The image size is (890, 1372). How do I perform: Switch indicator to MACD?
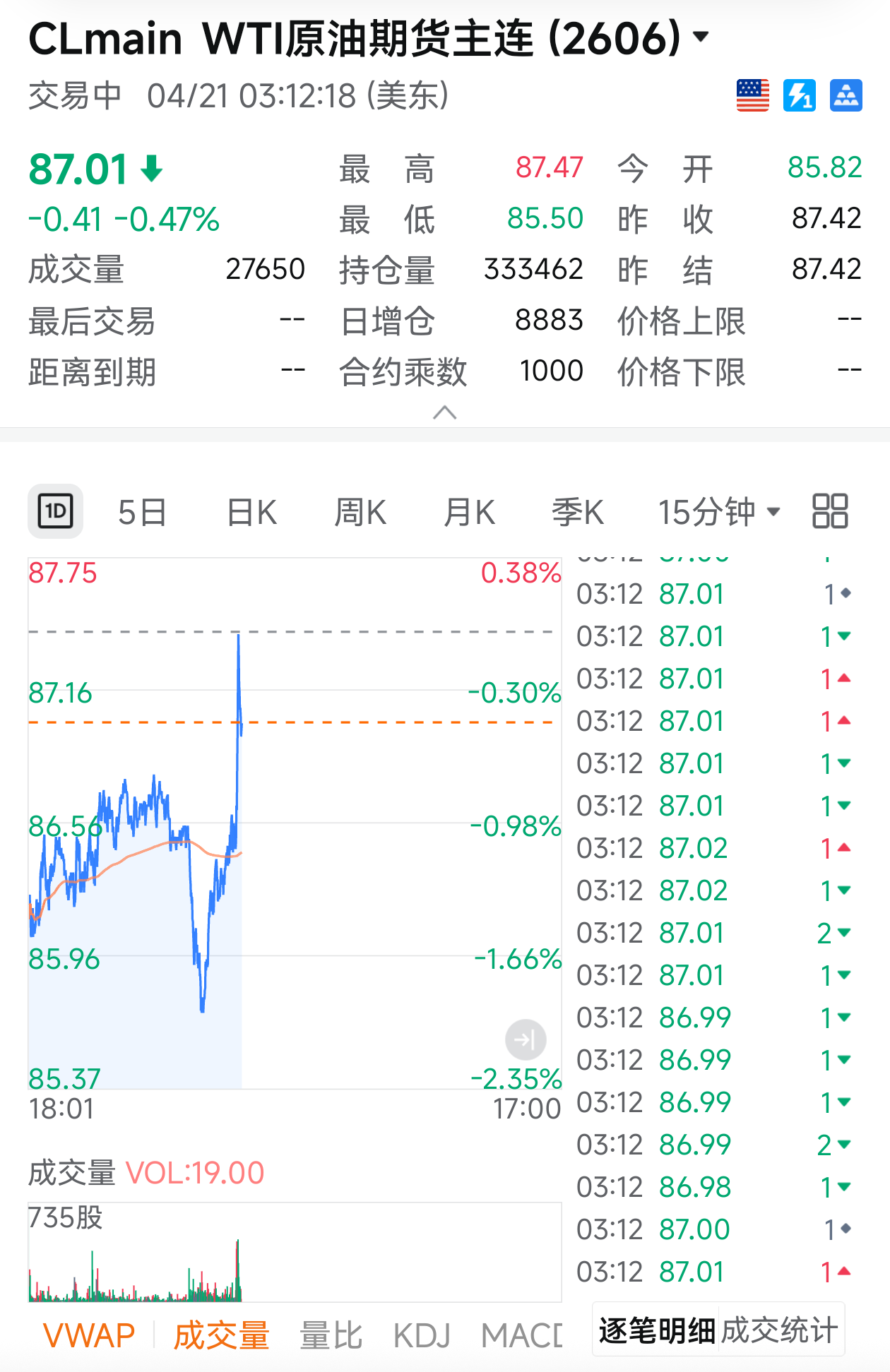[521, 1336]
